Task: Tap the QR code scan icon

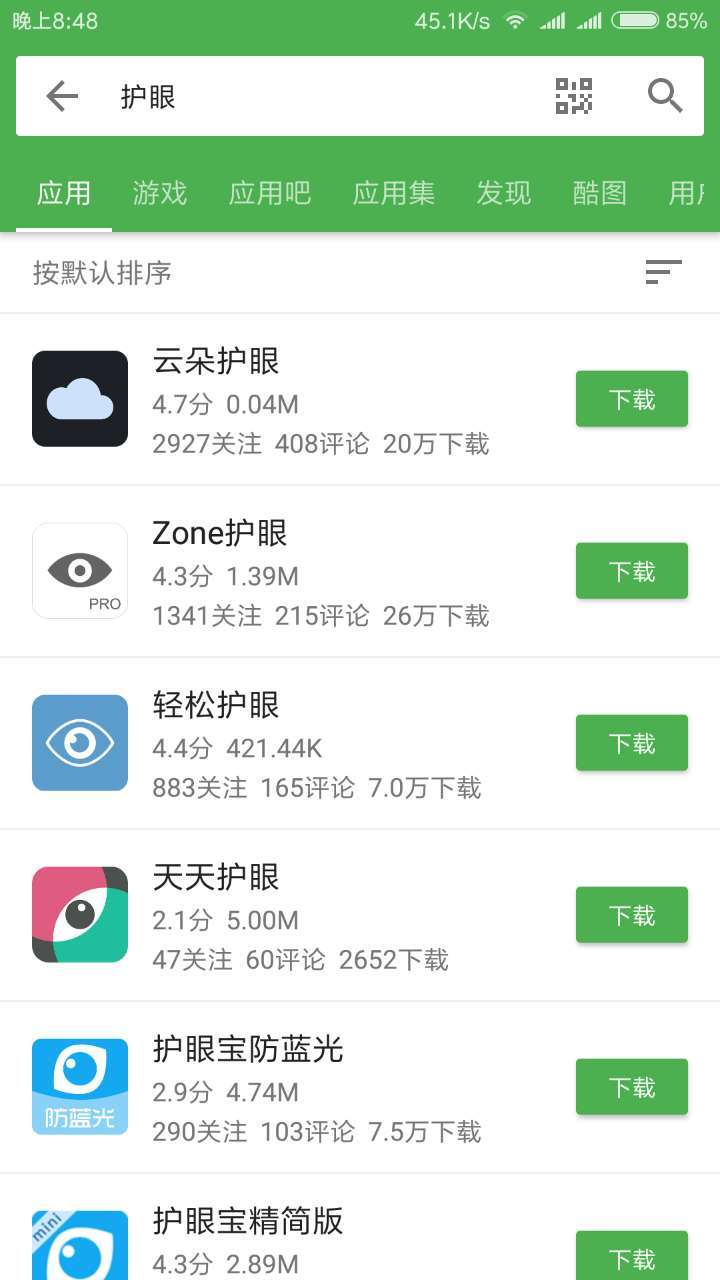Action: coord(573,96)
